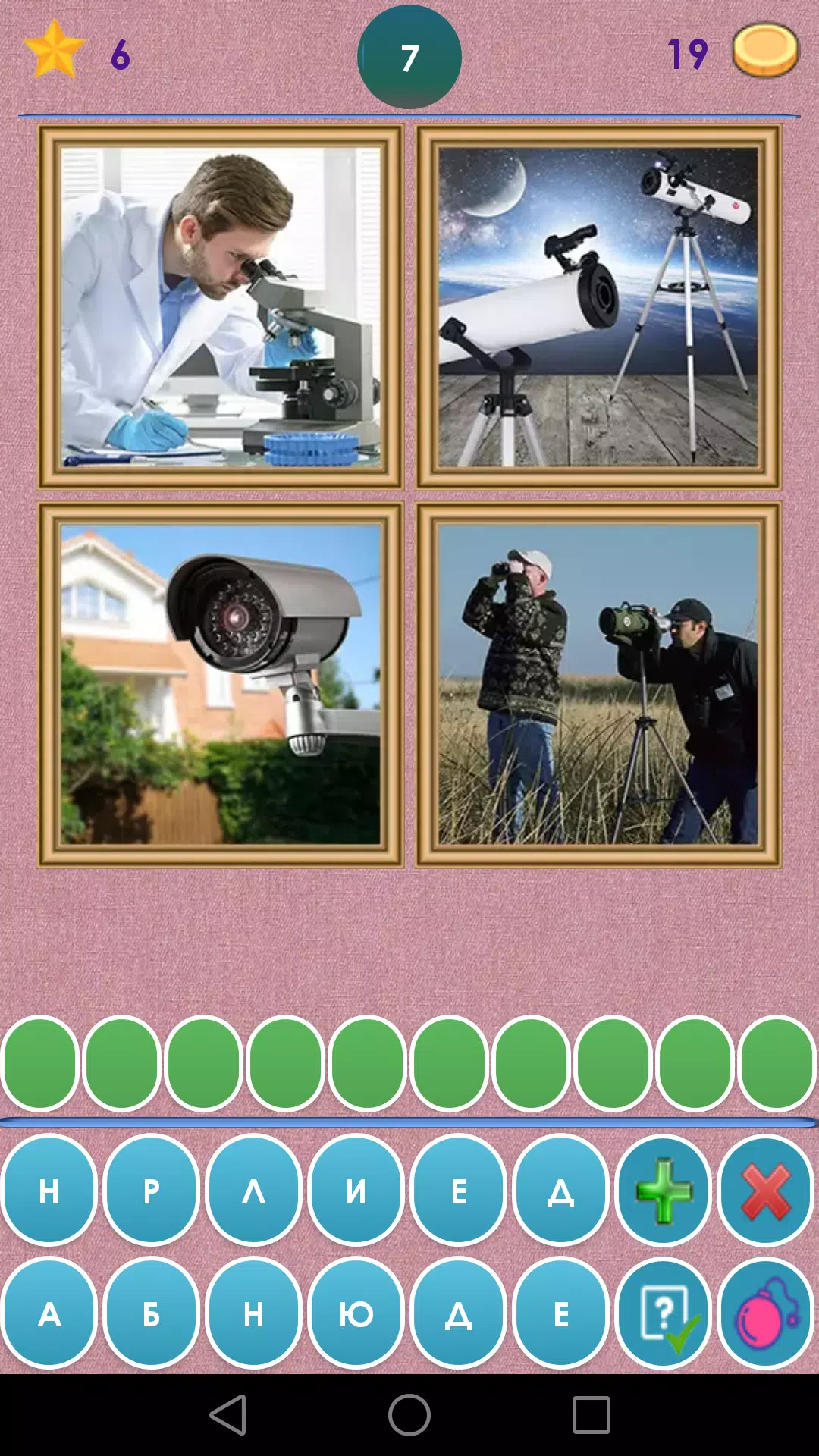Enlarge the microscope scientist picture
The height and width of the screenshot is (1456, 819).
[x=221, y=306]
